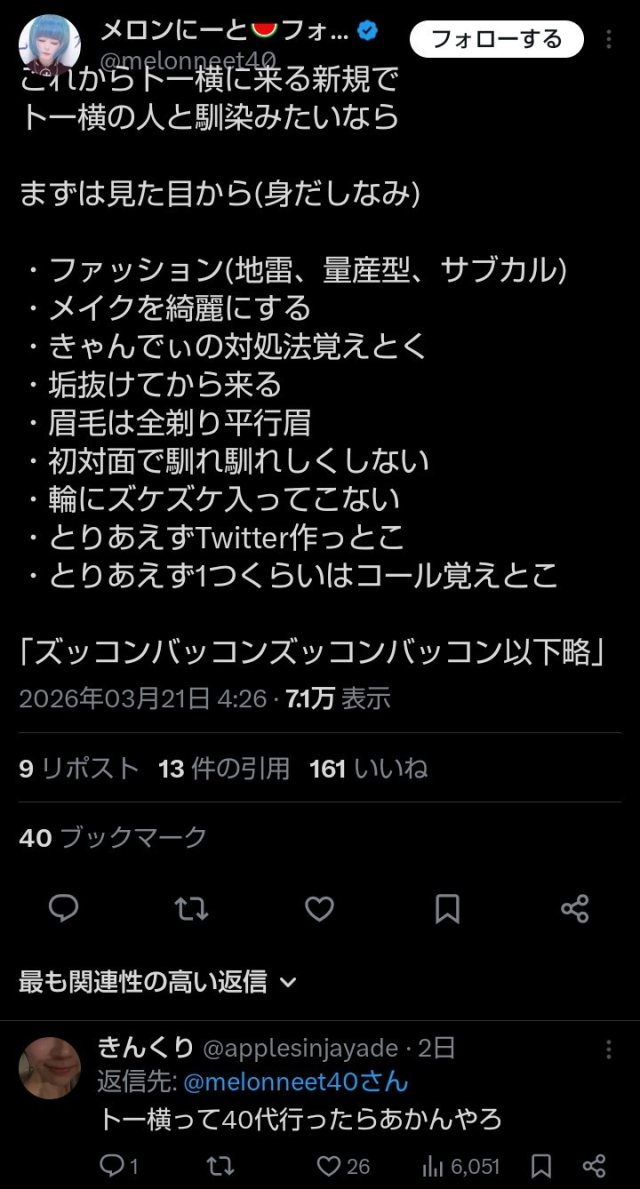The image size is (640, 1189).
Task: View the 161 いいね list
Action: (x=369, y=769)
